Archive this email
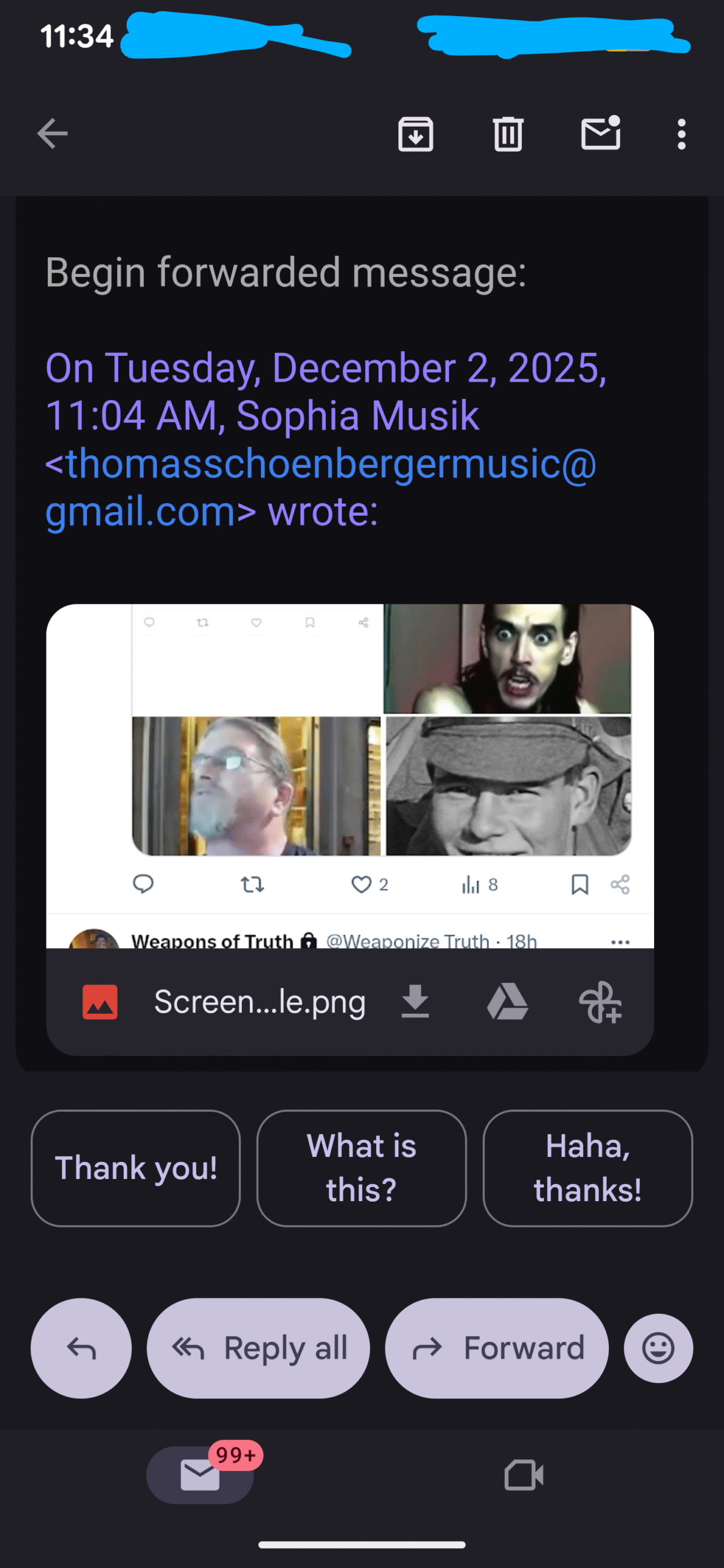The width and height of the screenshot is (724, 1568). 416,134
